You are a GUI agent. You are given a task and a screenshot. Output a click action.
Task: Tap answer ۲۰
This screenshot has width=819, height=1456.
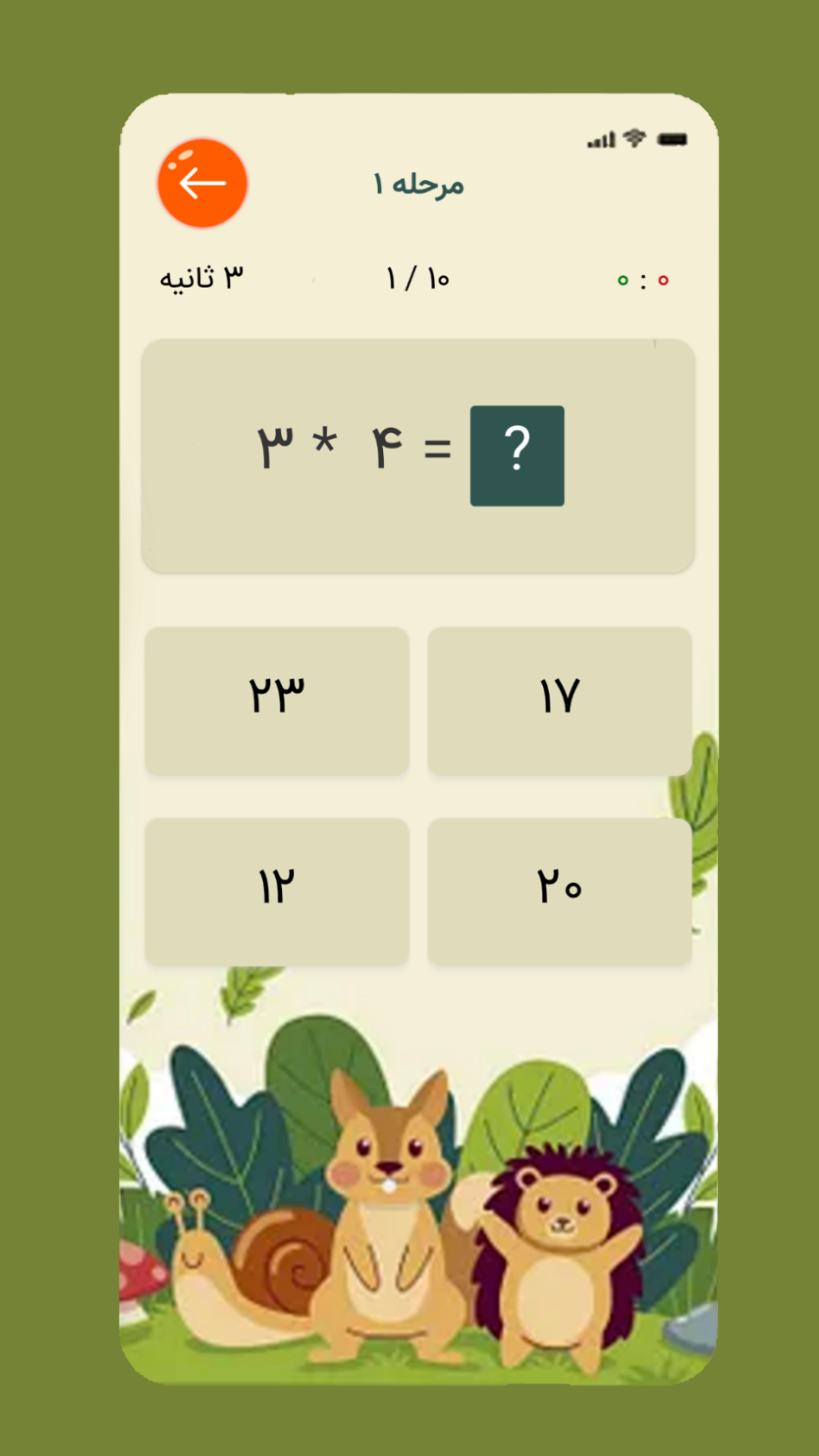559,890
